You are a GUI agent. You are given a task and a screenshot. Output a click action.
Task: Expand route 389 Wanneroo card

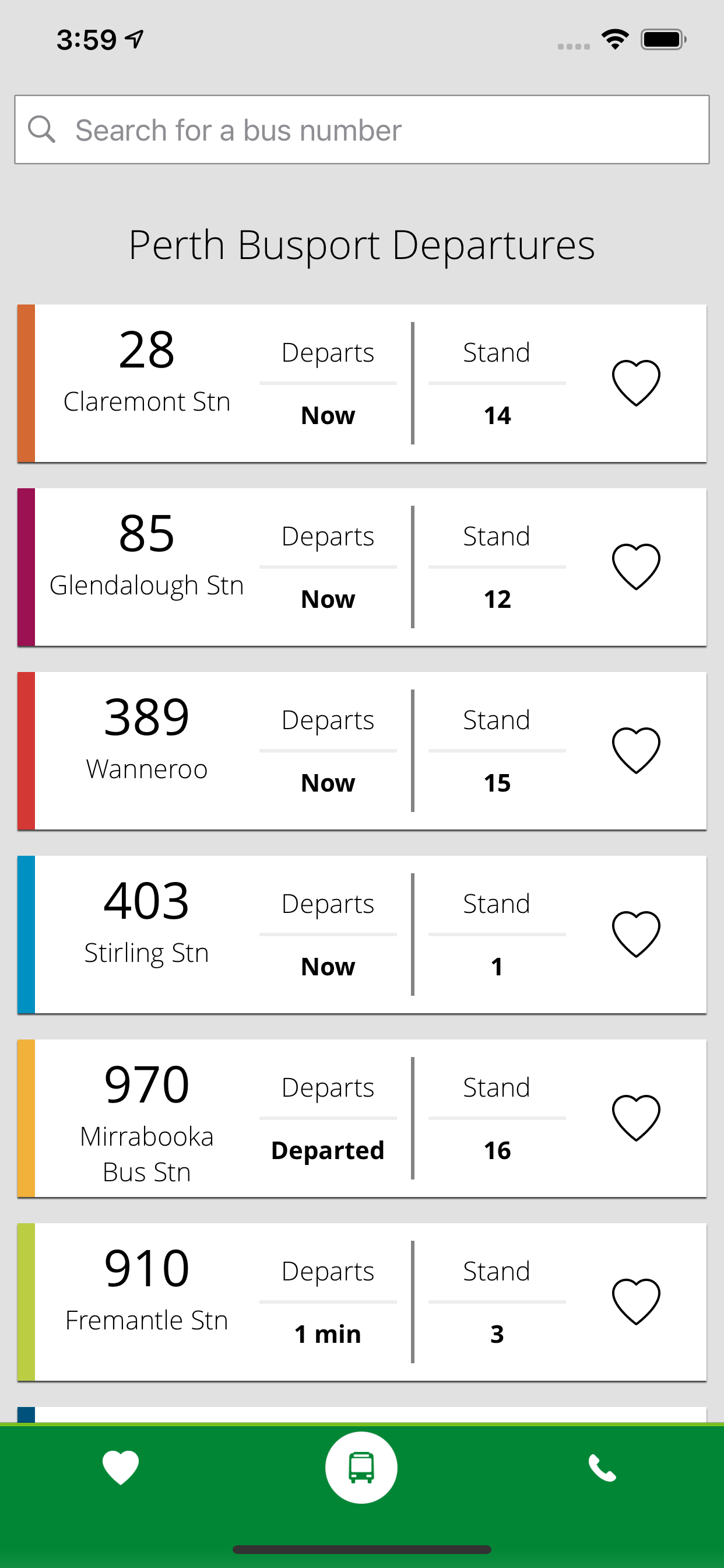[243, 750]
